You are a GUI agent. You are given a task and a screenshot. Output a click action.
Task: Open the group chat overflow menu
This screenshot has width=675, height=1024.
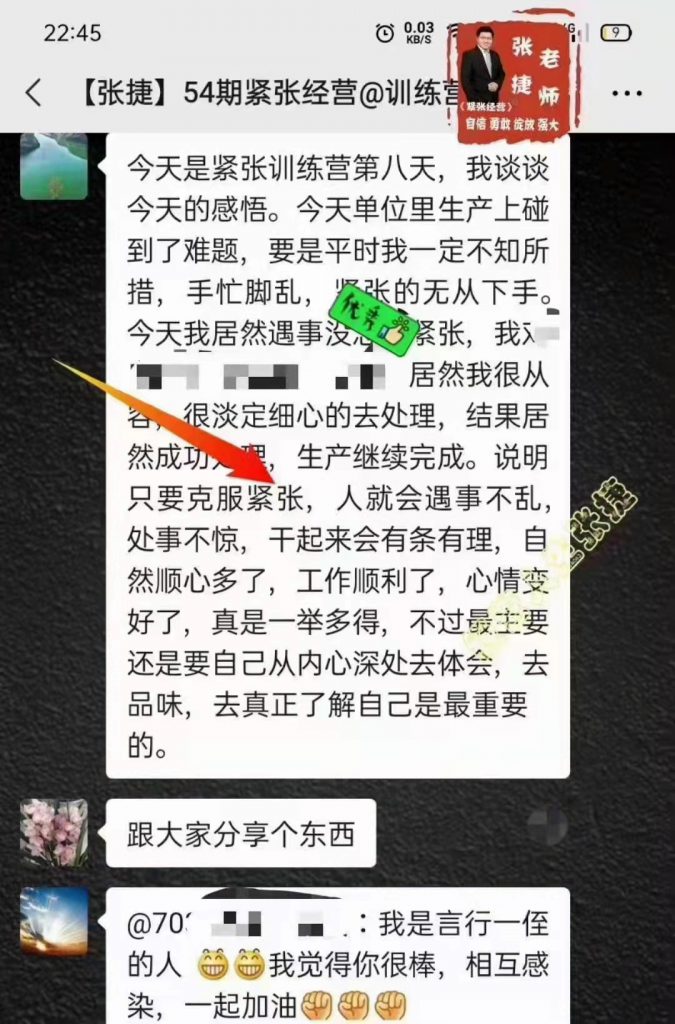click(x=625, y=94)
